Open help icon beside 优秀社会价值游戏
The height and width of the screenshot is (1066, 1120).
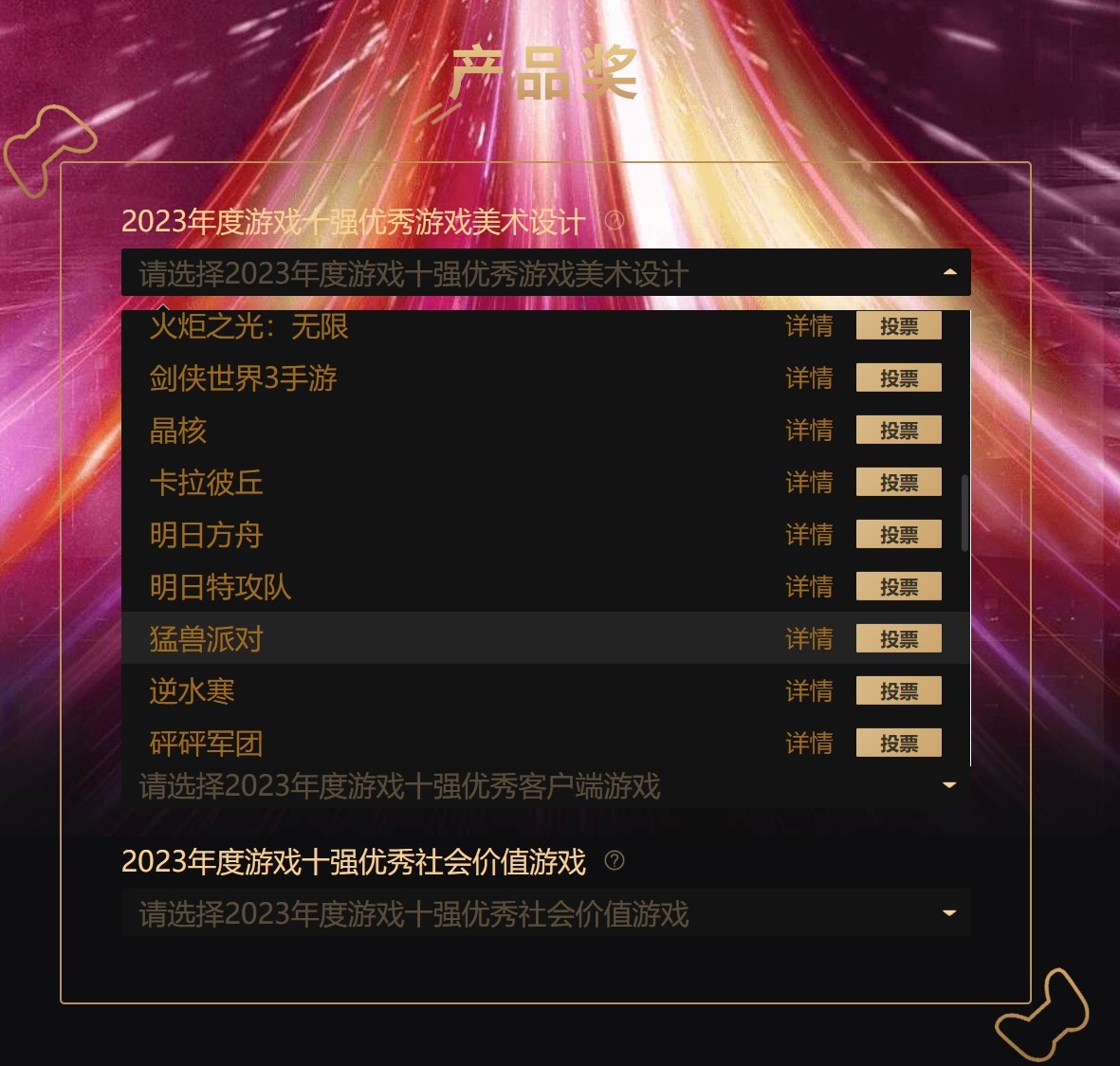click(x=615, y=861)
